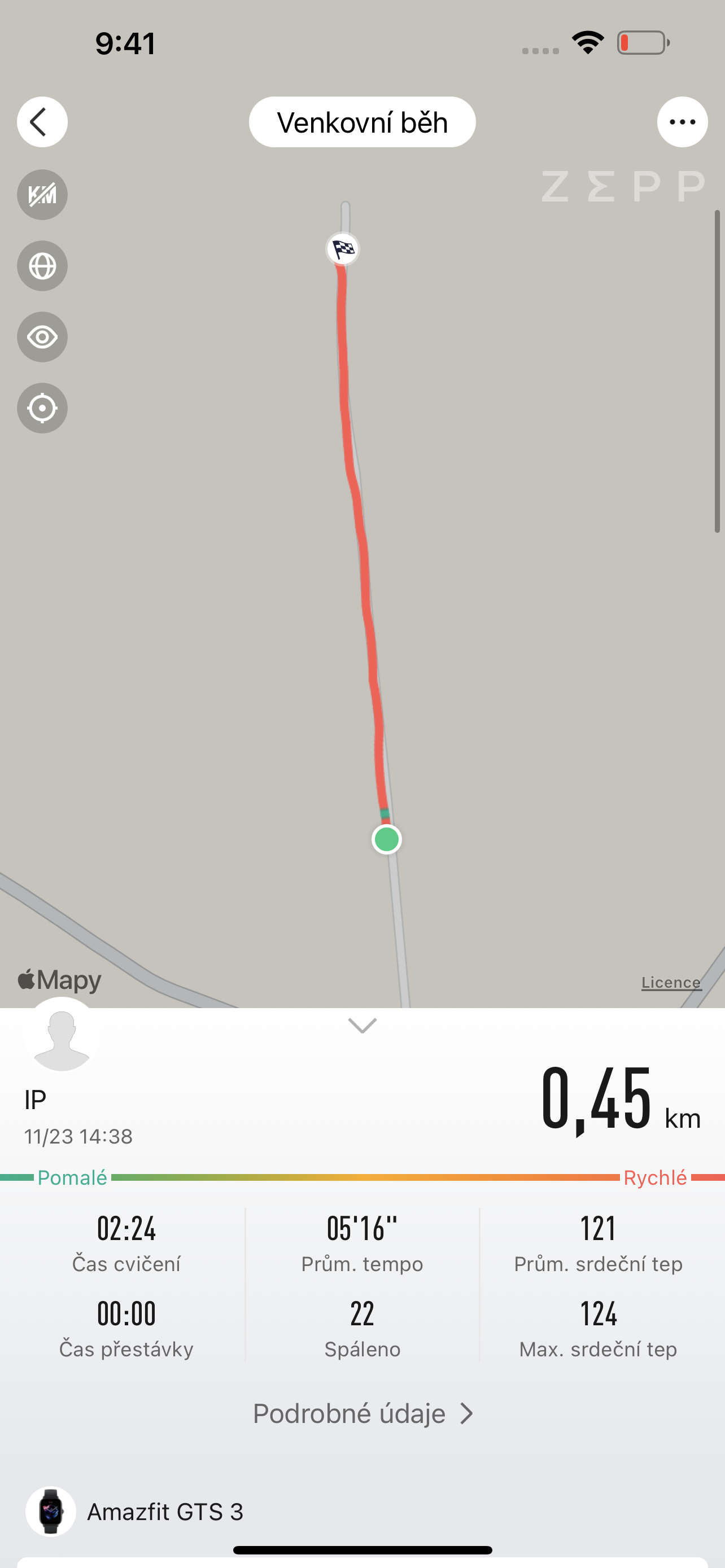Select the Amazfit GTS 3 device row

tap(165, 1512)
